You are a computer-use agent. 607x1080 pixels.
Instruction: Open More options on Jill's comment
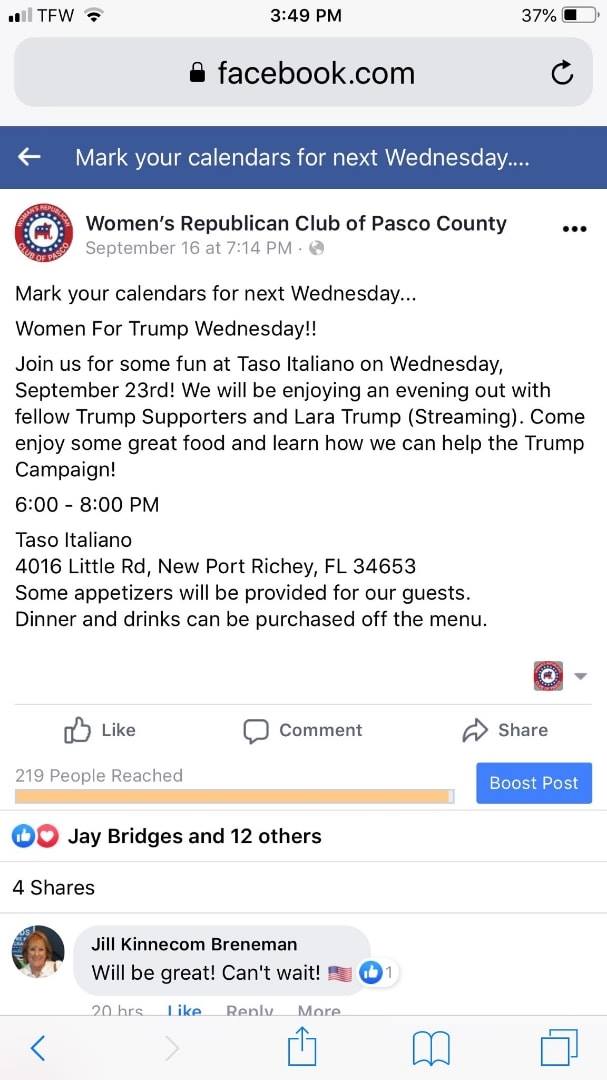(x=319, y=1011)
